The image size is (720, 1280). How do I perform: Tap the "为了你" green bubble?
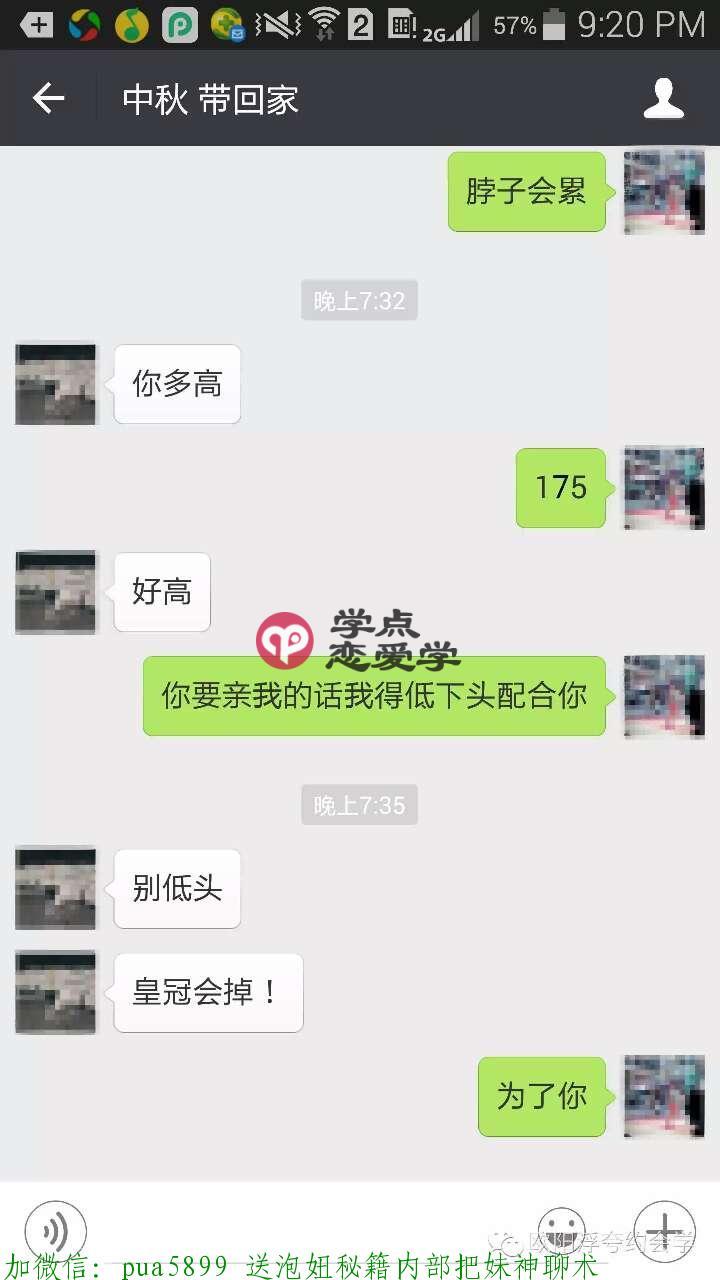[541, 1097]
